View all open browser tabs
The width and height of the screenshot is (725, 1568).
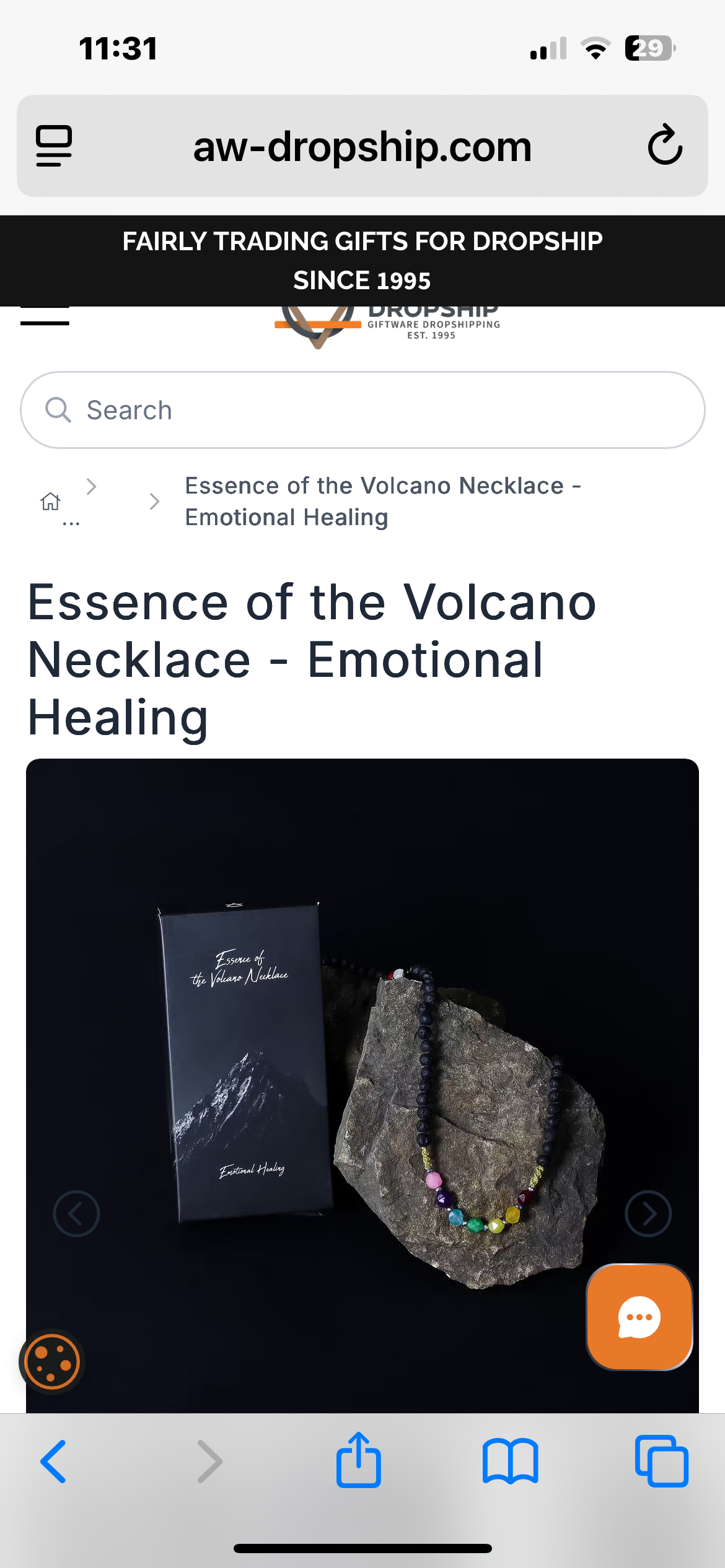661,1461
